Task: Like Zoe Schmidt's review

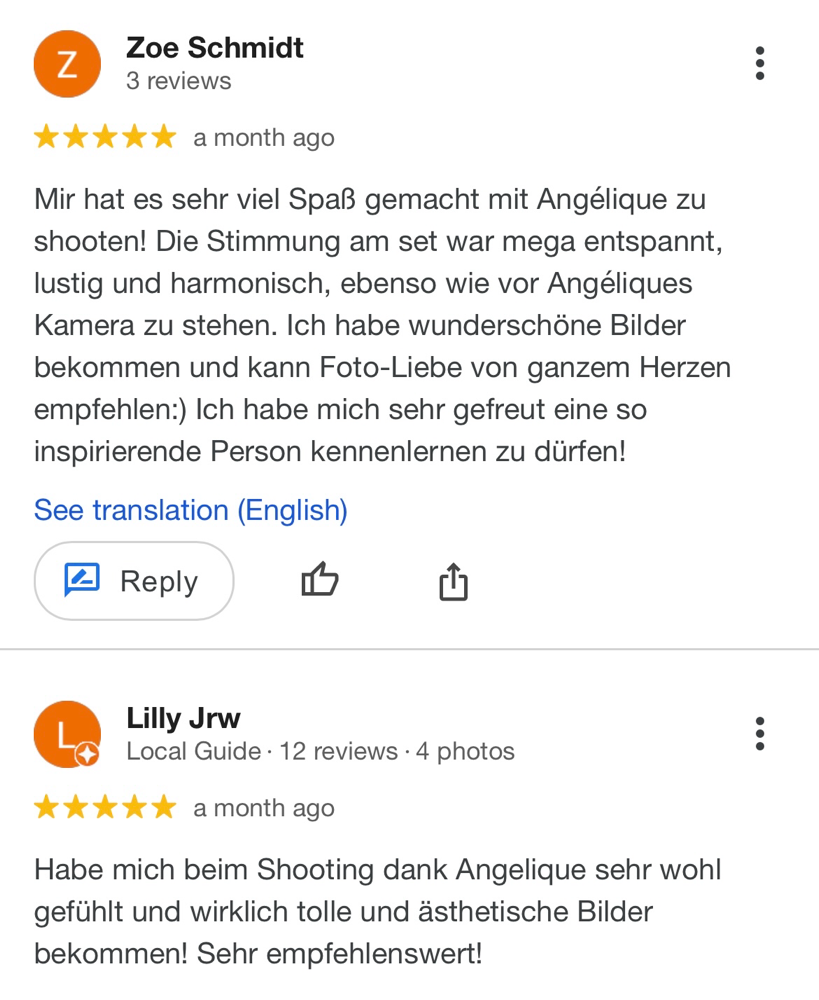Action: [x=320, y=580]
